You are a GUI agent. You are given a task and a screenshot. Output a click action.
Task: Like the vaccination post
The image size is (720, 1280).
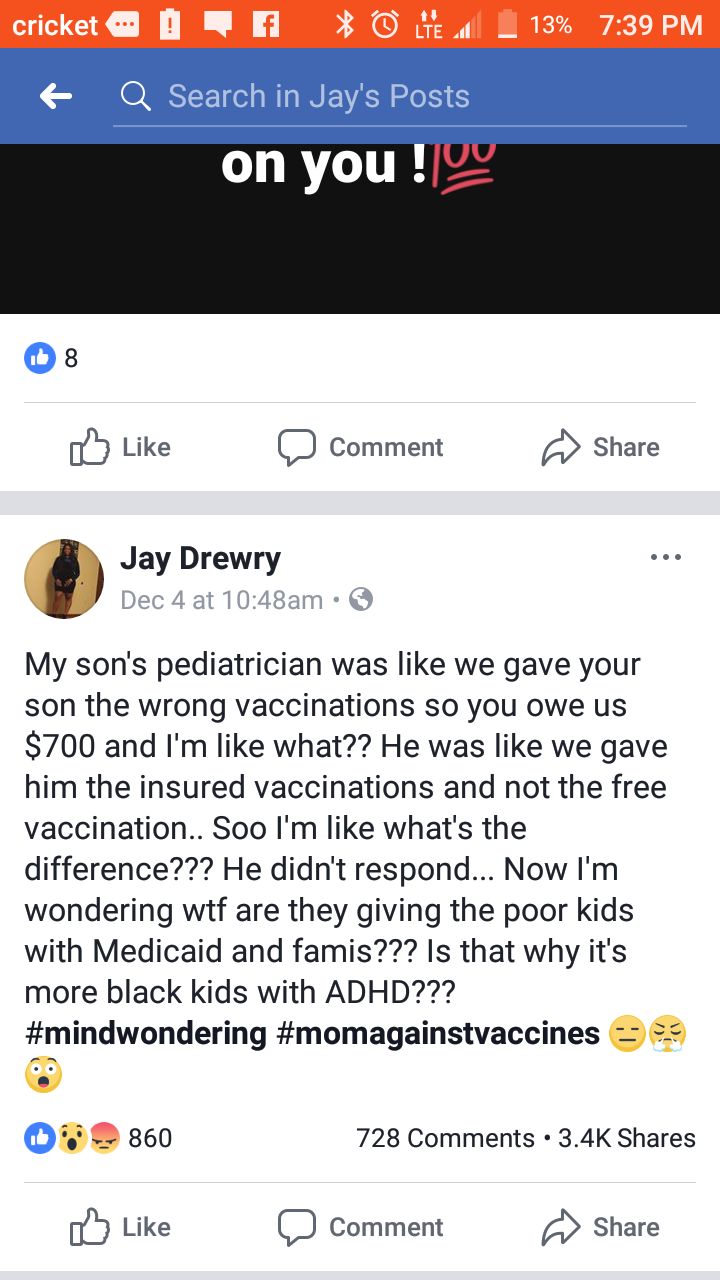pos(120,1227)
